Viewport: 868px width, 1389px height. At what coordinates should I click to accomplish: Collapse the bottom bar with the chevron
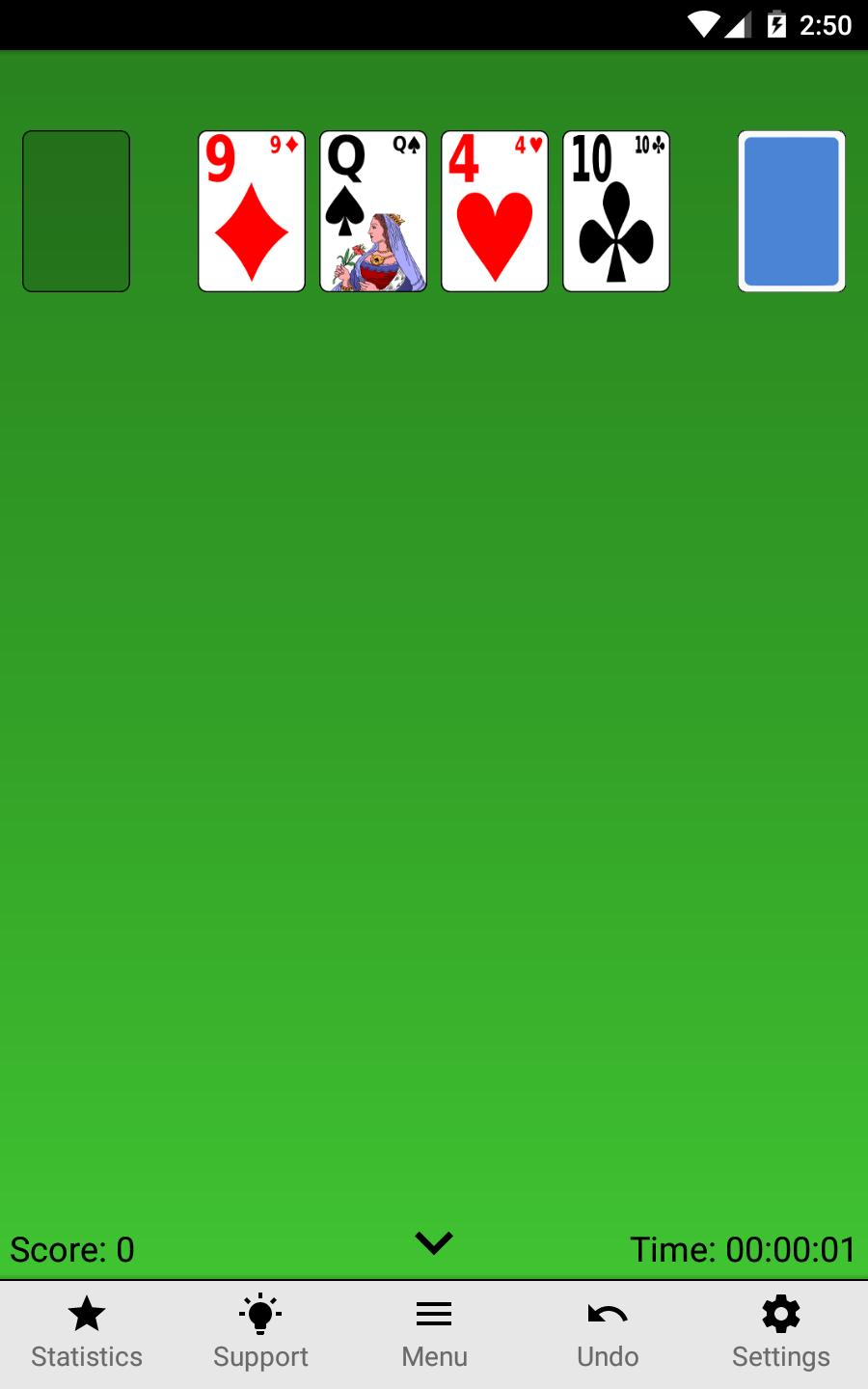434,1242
